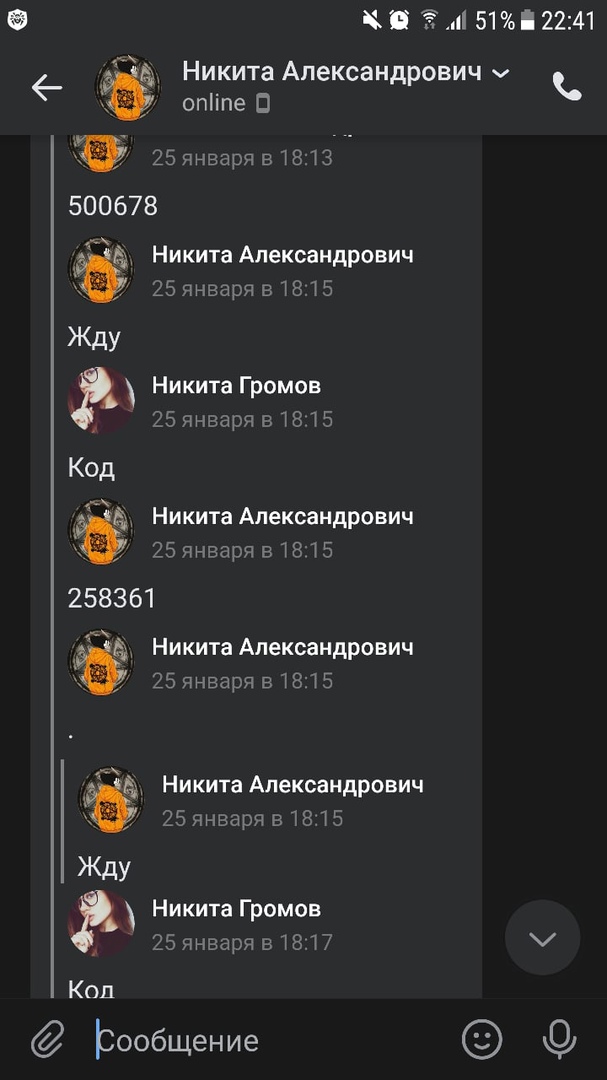Image resolution: width=607 pixels, height=1080 pixels.
Task: Open the emoji picker
Action: (x=481, y=1040)
